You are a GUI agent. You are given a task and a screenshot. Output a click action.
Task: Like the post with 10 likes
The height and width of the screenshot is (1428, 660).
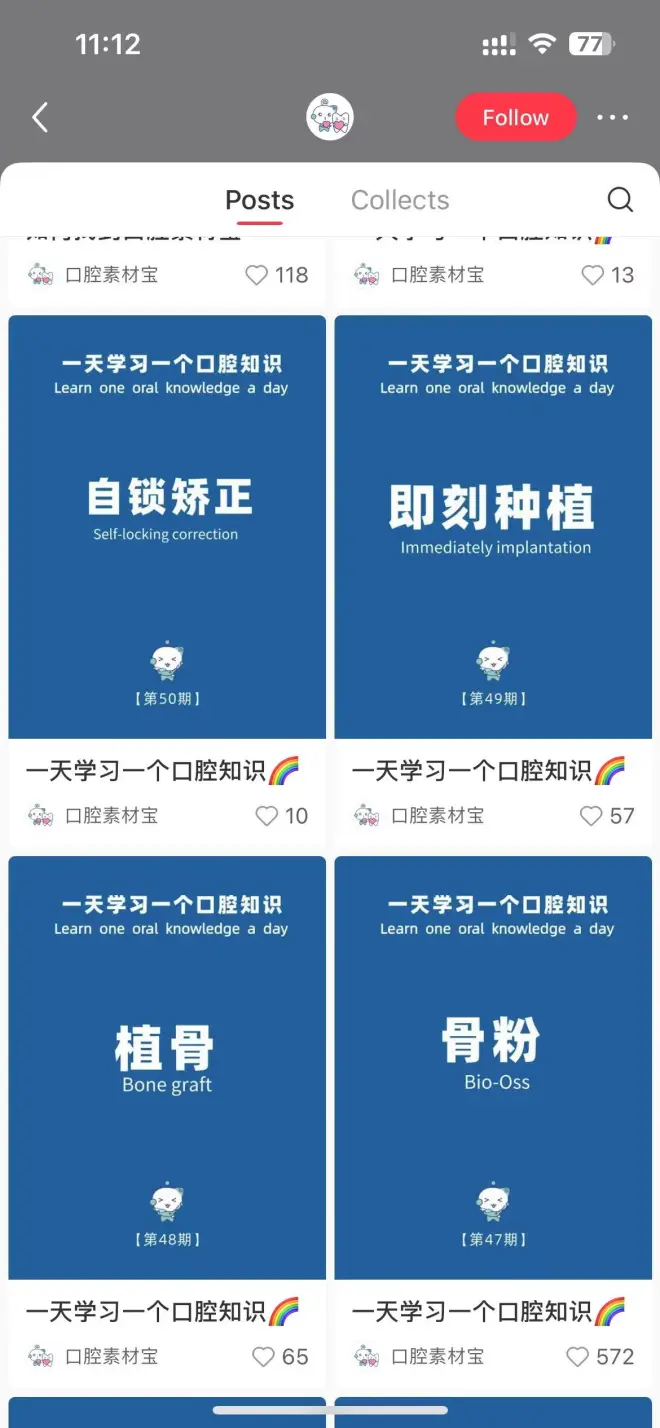(267, 816)
